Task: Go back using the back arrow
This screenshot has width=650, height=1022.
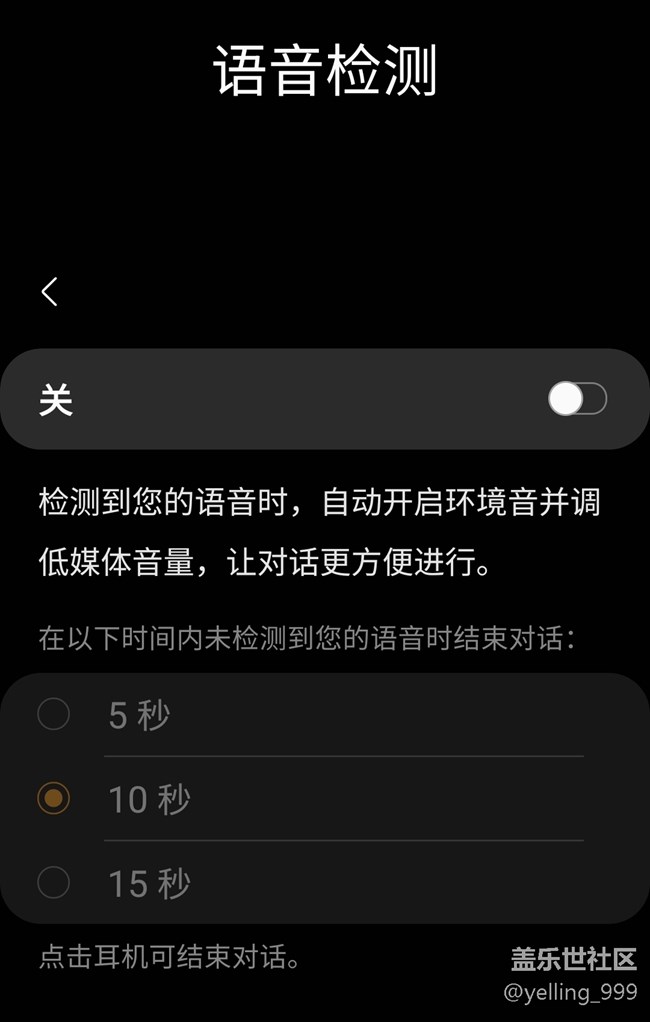Action: [x=50, y=292]
